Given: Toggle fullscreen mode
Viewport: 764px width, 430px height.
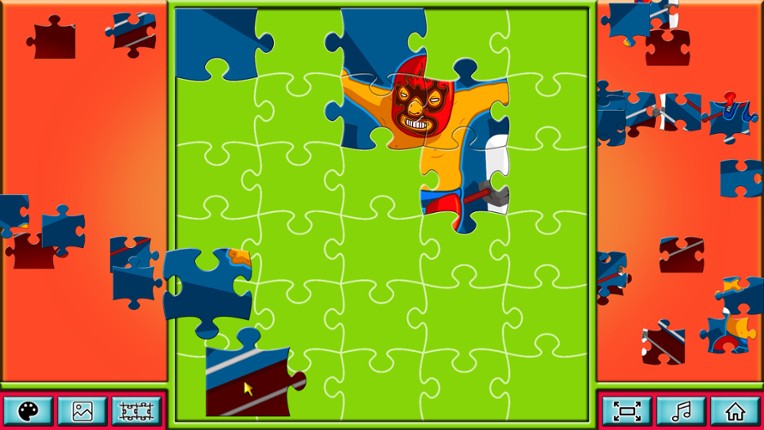Looking at the screenshot, I should click(627, 410).
